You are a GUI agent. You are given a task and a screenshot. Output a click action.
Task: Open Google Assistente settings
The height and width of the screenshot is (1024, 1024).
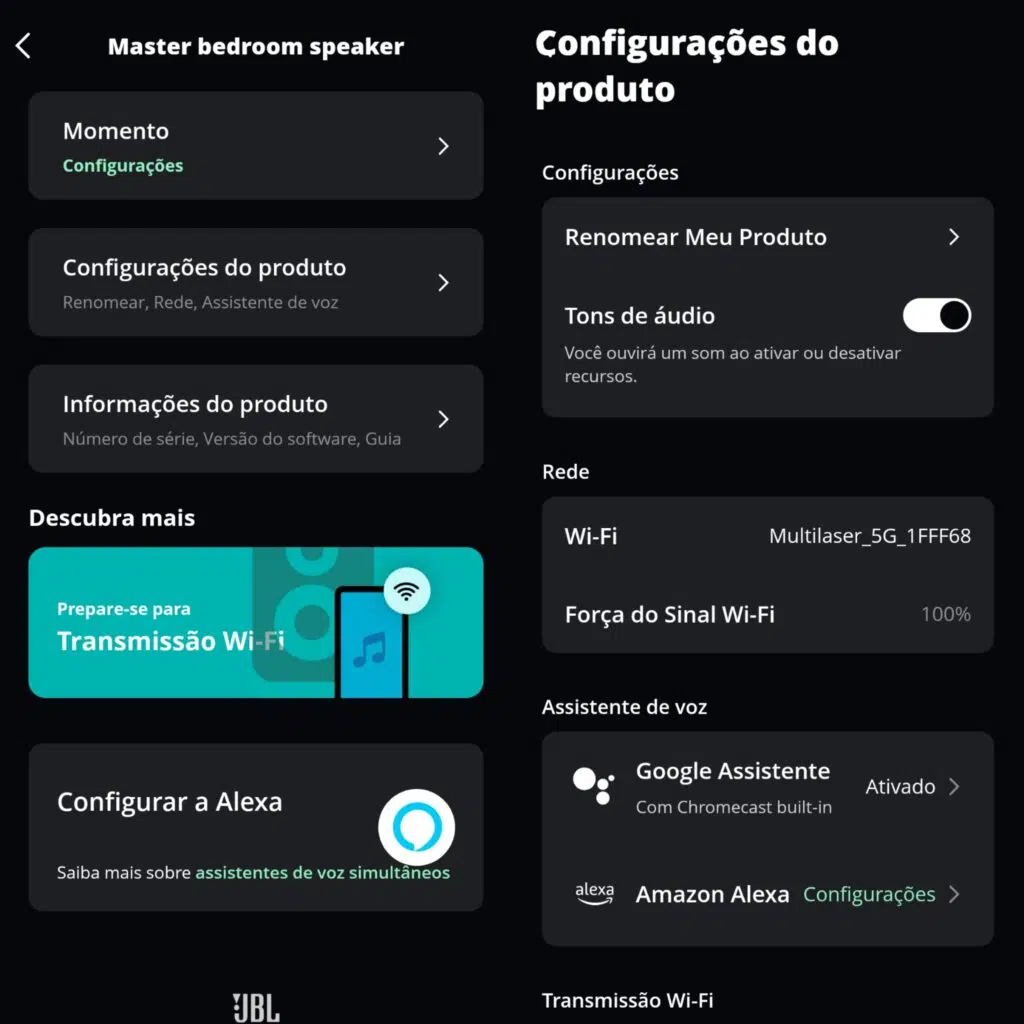click(766, 786)
